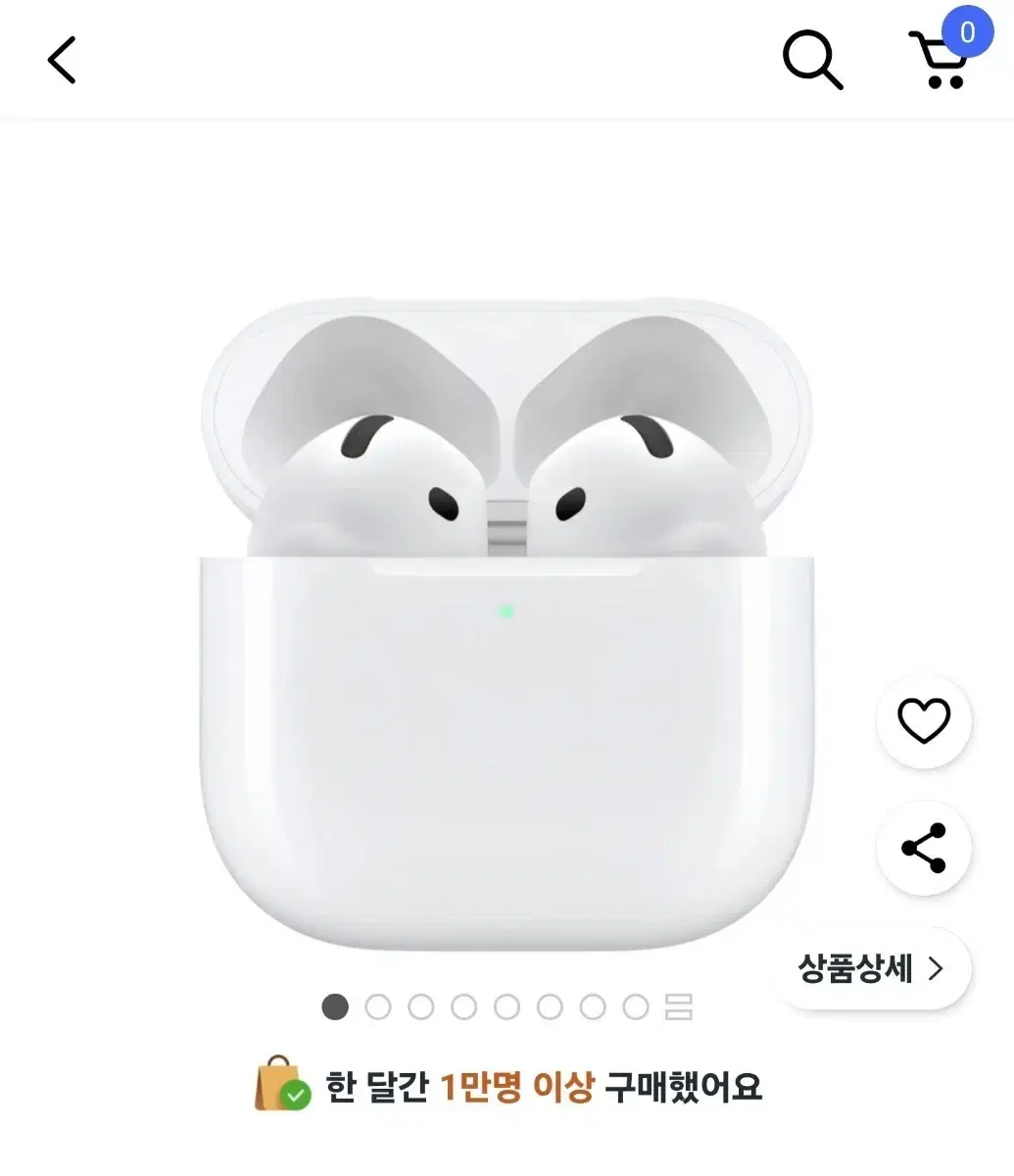1014x1176 pixels.
Task: Go back using the back arrow
Action: click(x=61, y=60)
